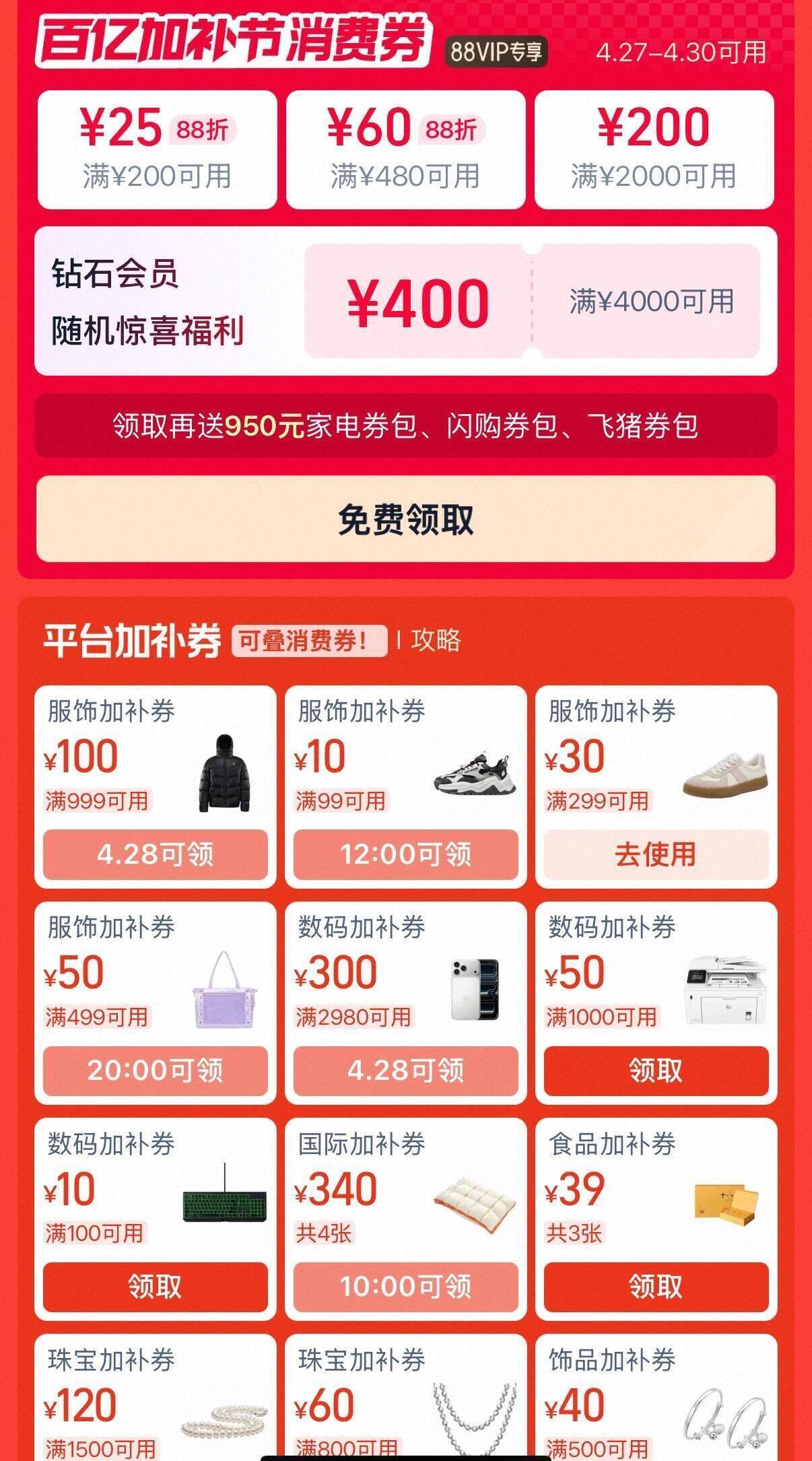Tap 10:00可领 on ¥340 国际加补券
Screen dimensions: 812x1461
tap(405, 1287)
